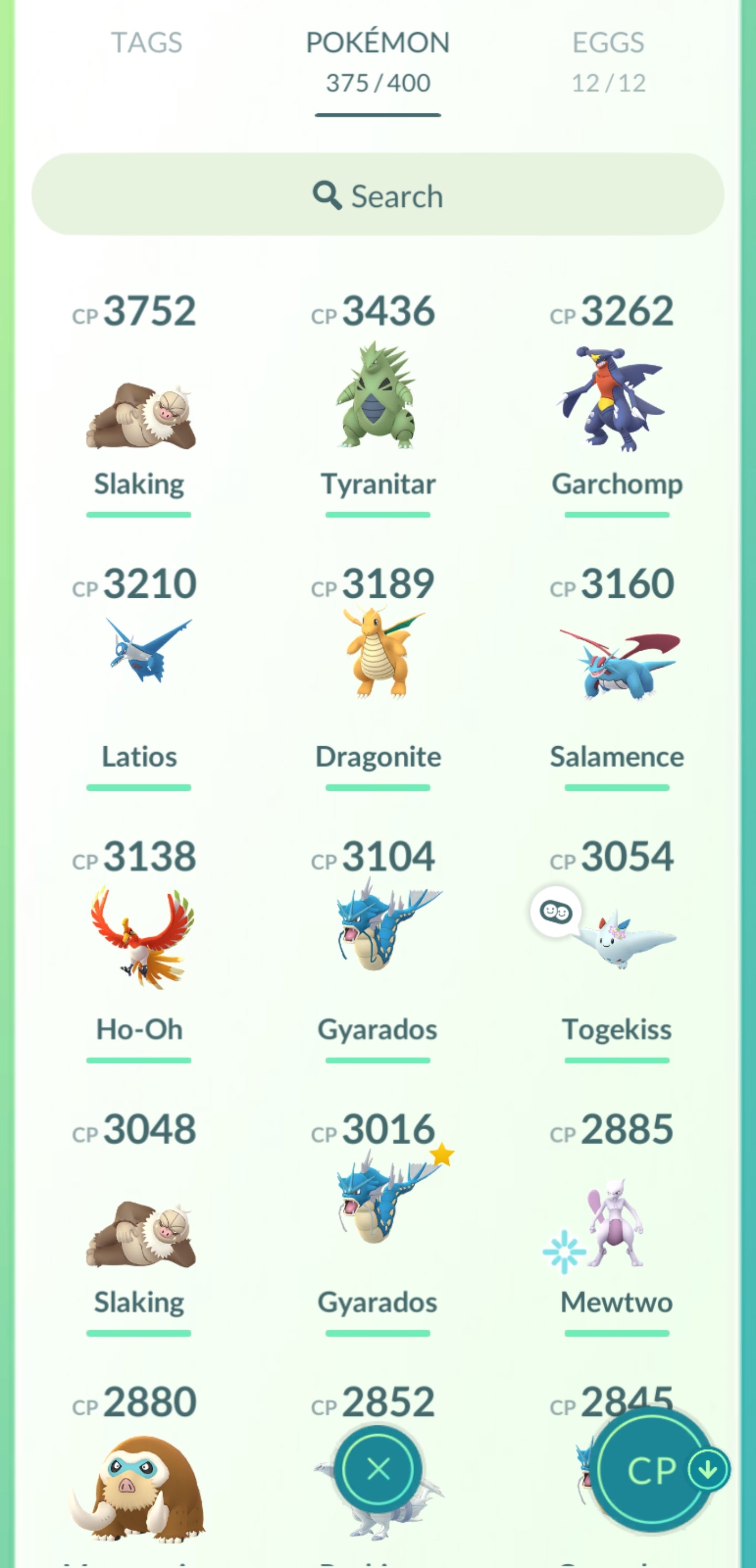This screenshot has height=1568, width=756.
Task: Switch to the Tags tab
Action: (146, 43)
